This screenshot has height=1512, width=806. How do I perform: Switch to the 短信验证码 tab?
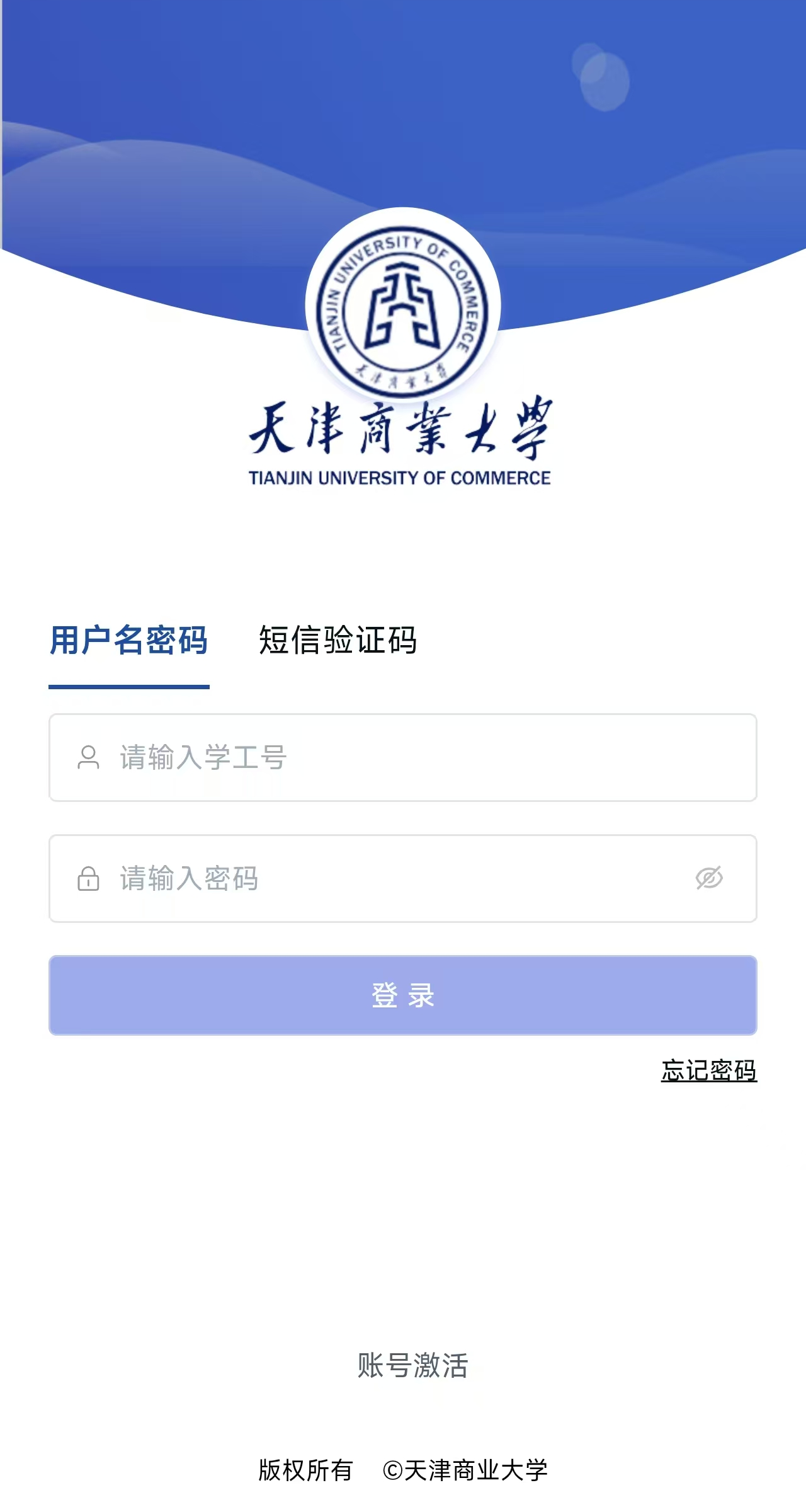tap(338, 640)
